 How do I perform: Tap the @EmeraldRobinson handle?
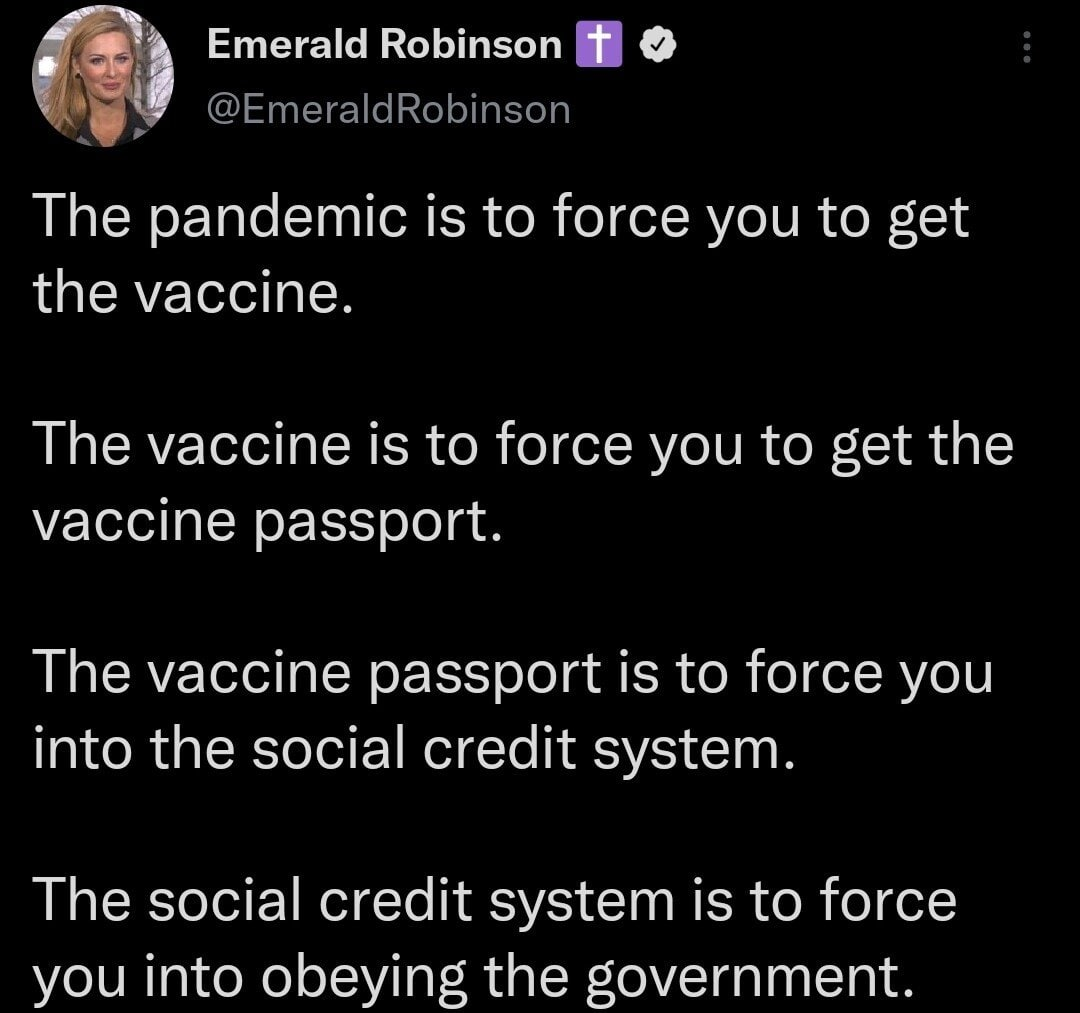388,108
